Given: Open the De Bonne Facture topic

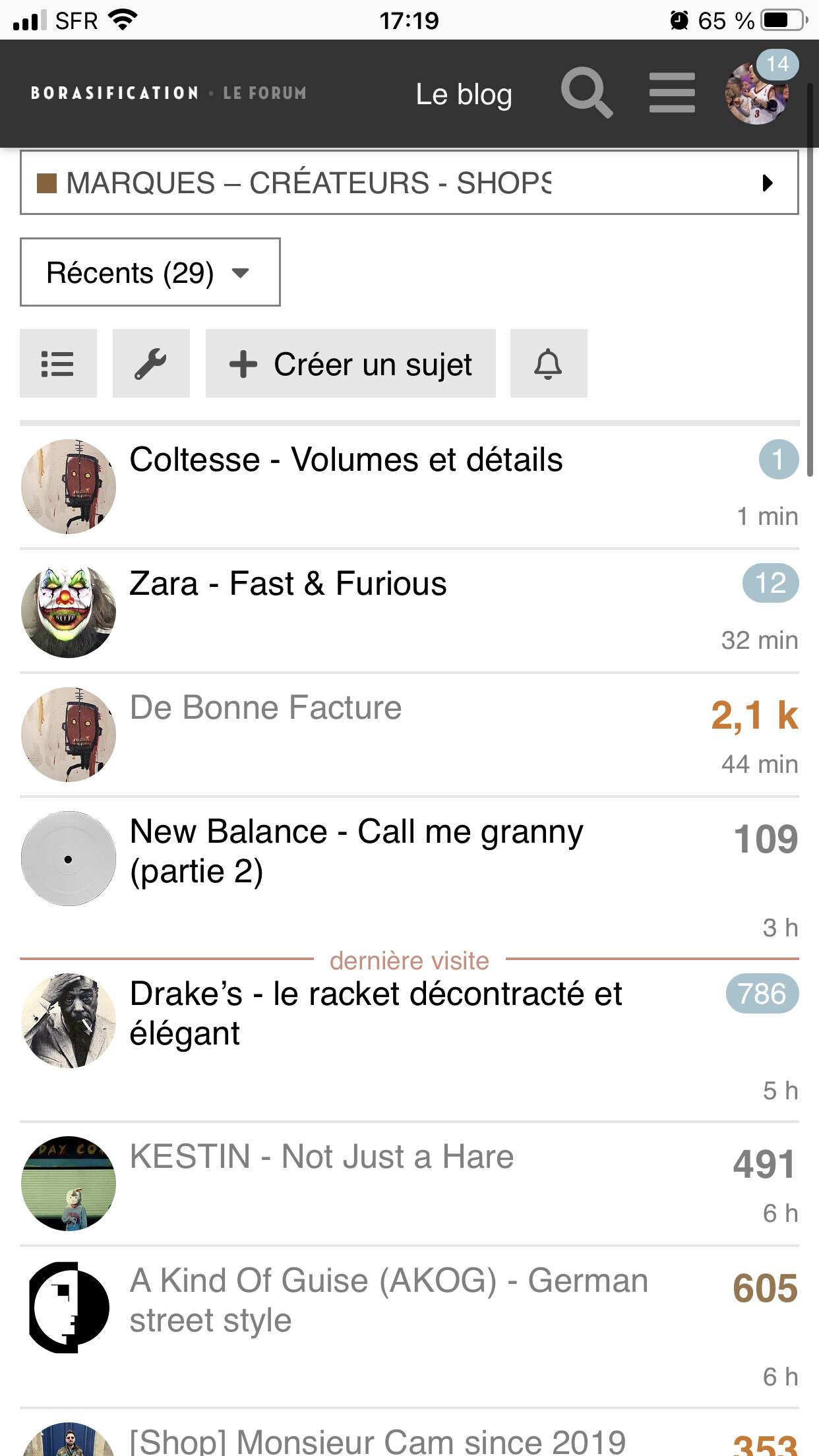Looking at the screenshot, I should click(x=266, y=708).
